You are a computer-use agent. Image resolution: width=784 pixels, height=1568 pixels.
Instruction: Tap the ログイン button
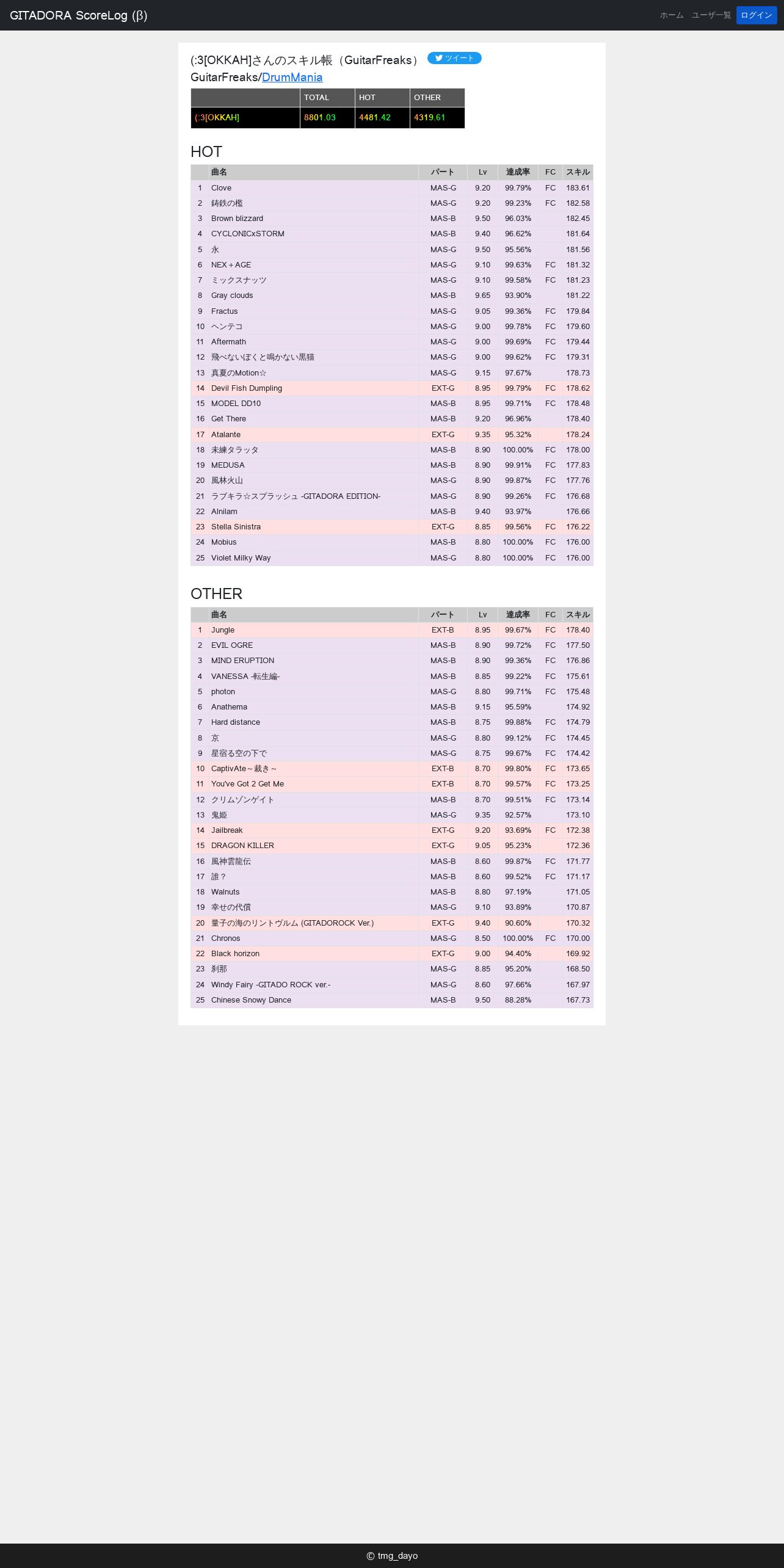tap(757, 15)
